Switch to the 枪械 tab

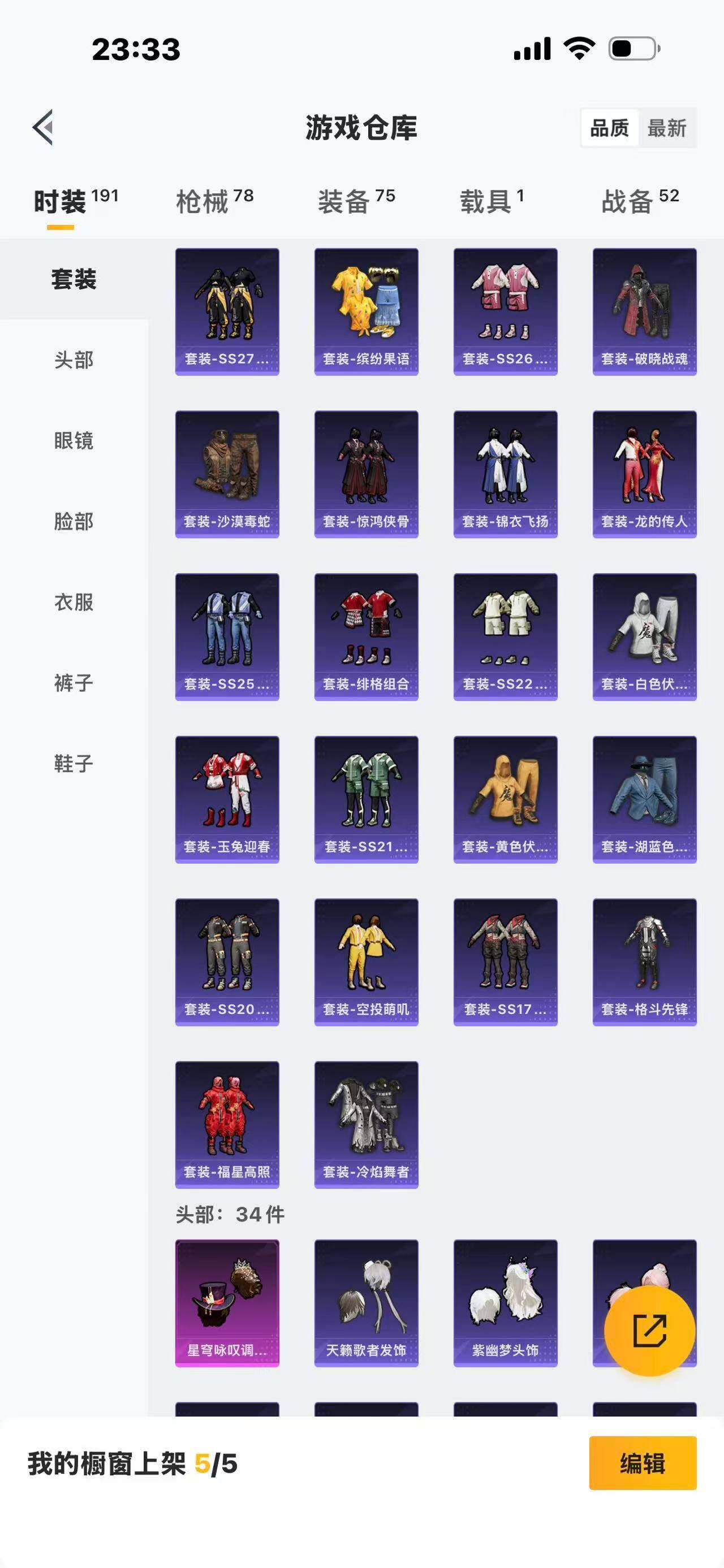(214, 201)
